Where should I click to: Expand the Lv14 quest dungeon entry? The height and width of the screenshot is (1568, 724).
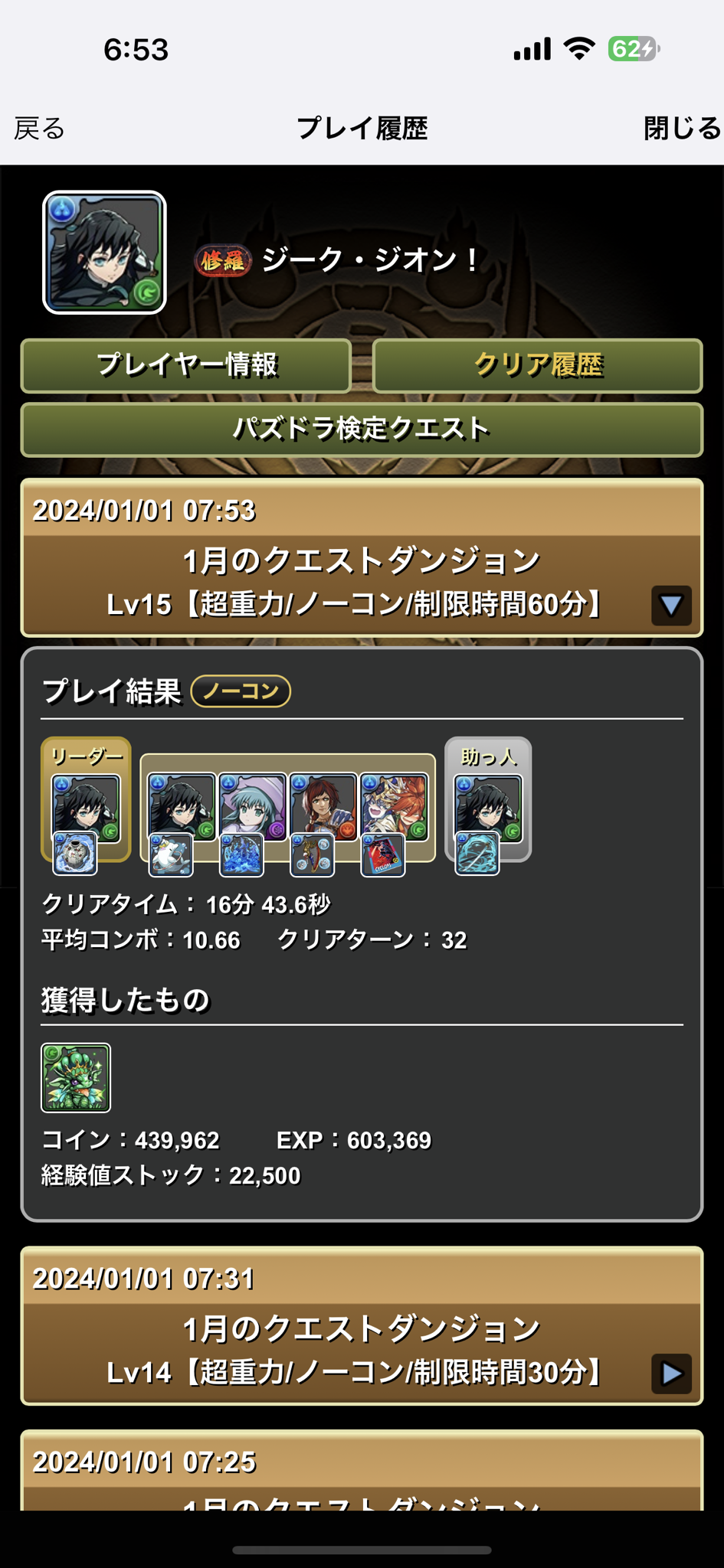click(x=671, y=1373)
